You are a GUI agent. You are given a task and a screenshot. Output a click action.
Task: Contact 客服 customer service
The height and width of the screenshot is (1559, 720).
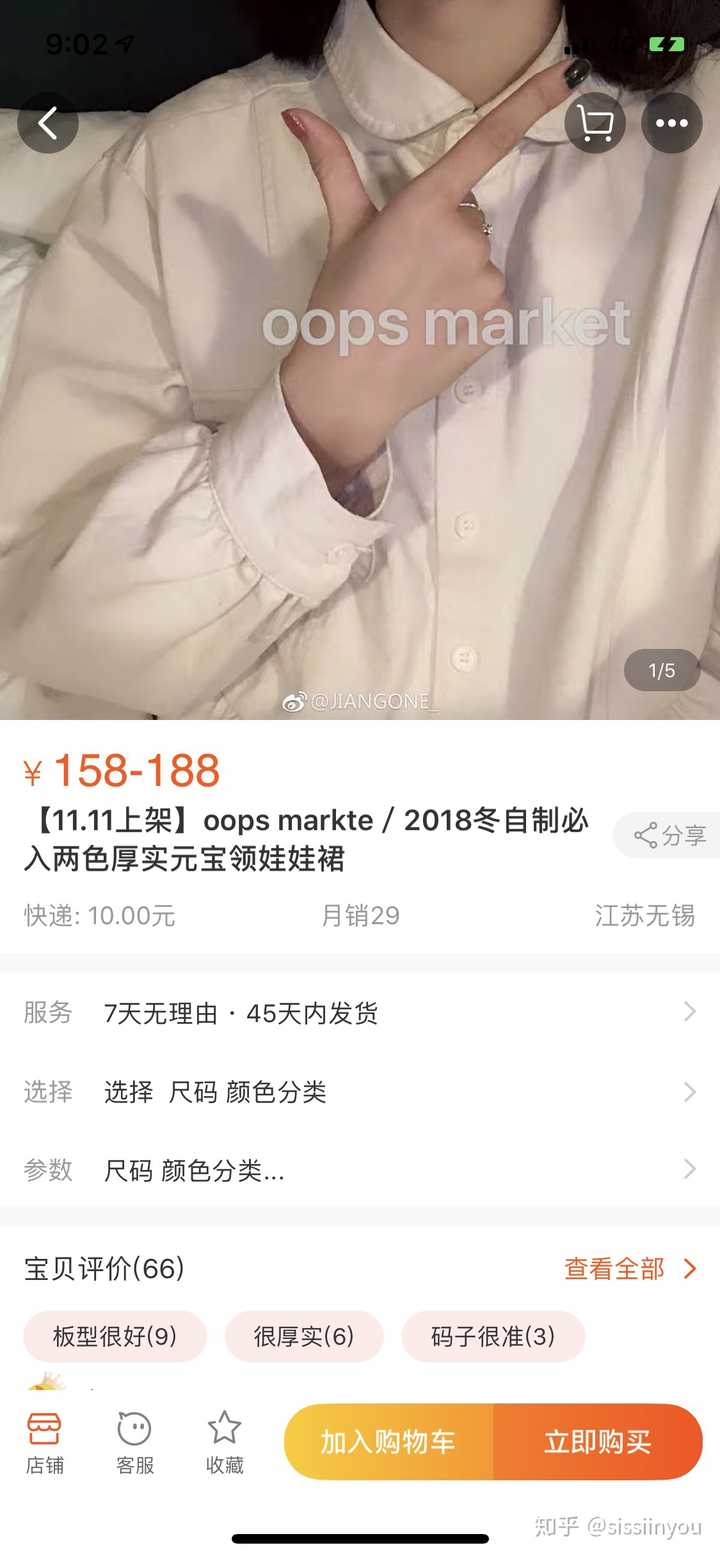coord(134,1443)
